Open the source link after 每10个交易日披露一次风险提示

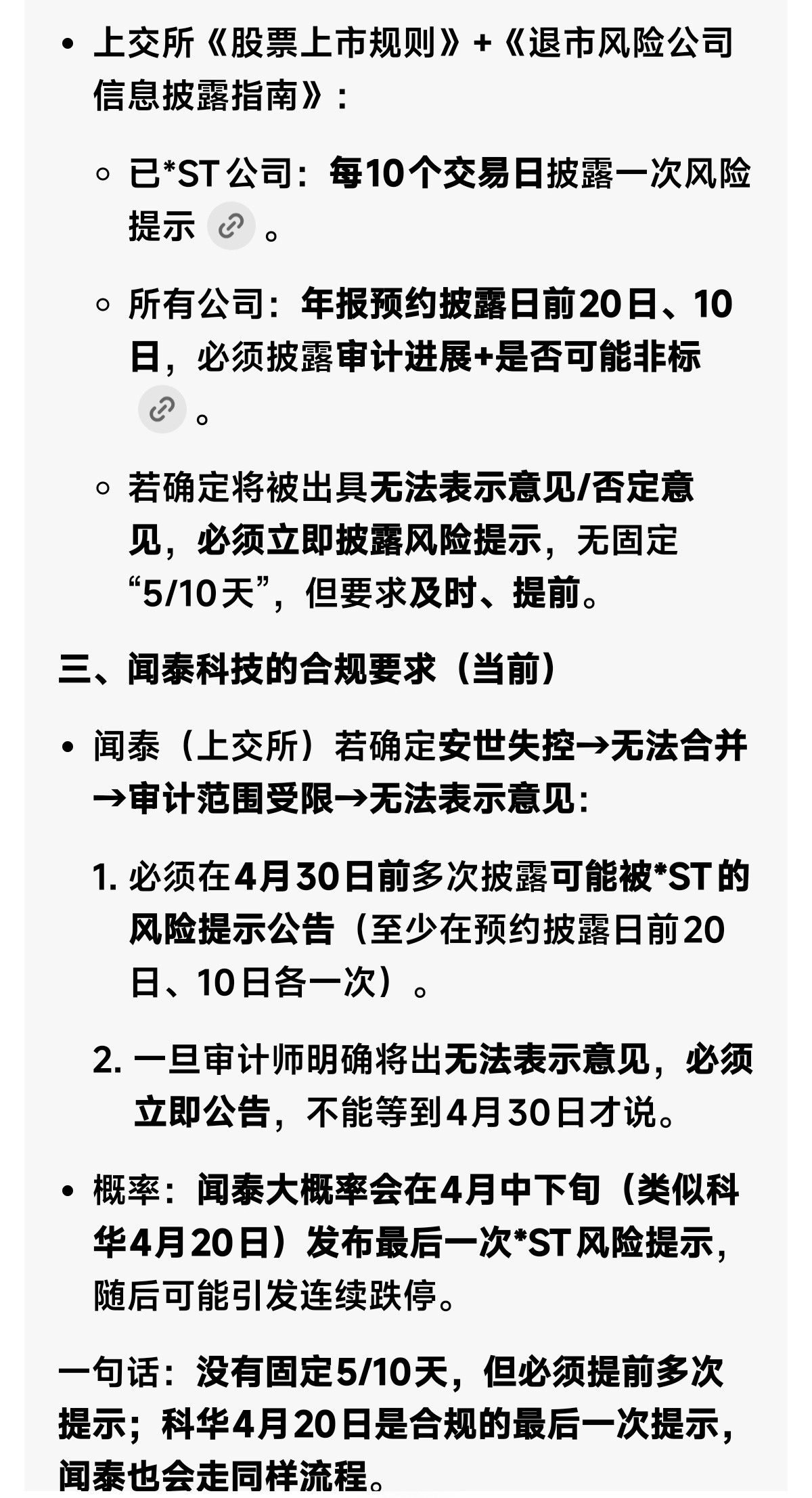(x=231, y=225)
